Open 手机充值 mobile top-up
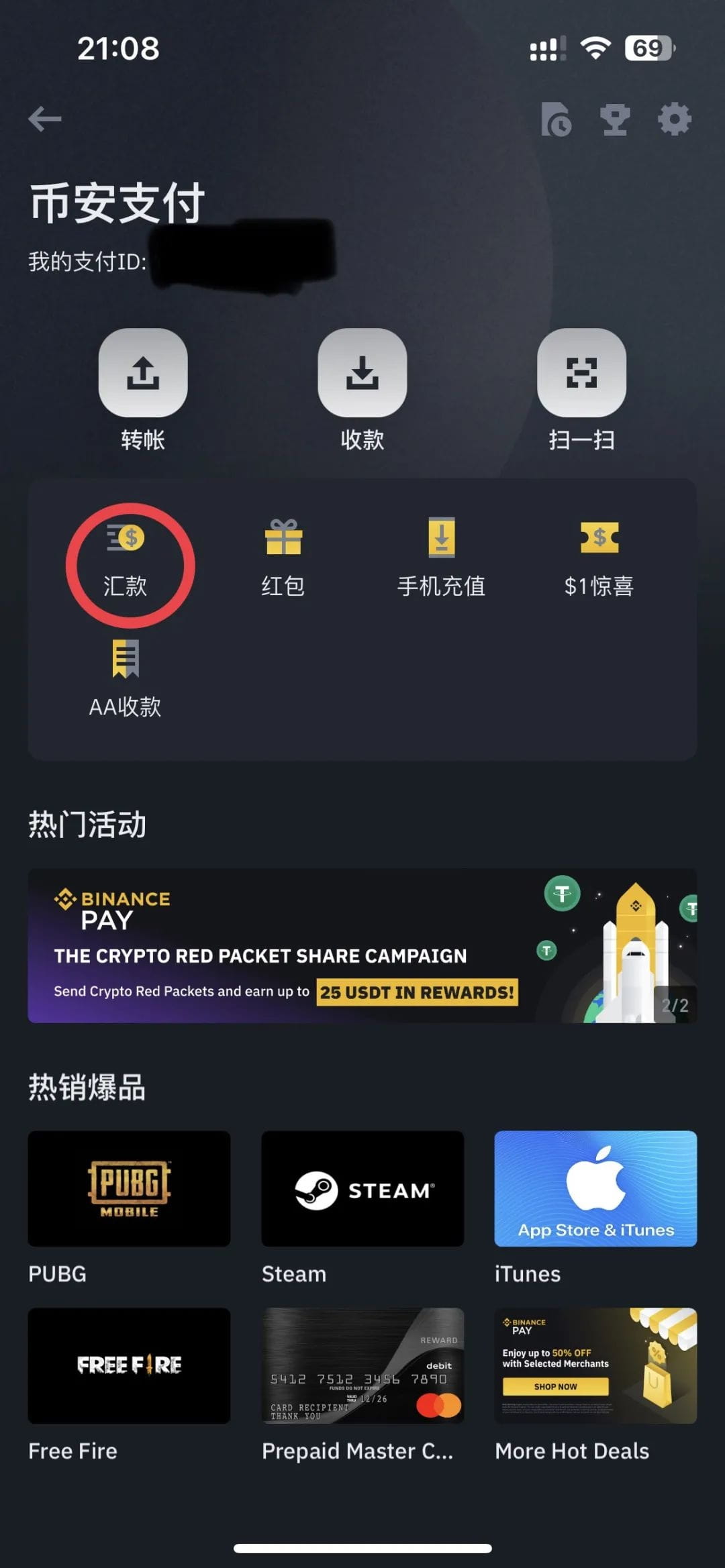This screenshot has height=1568, width=725. click(442, 557)
